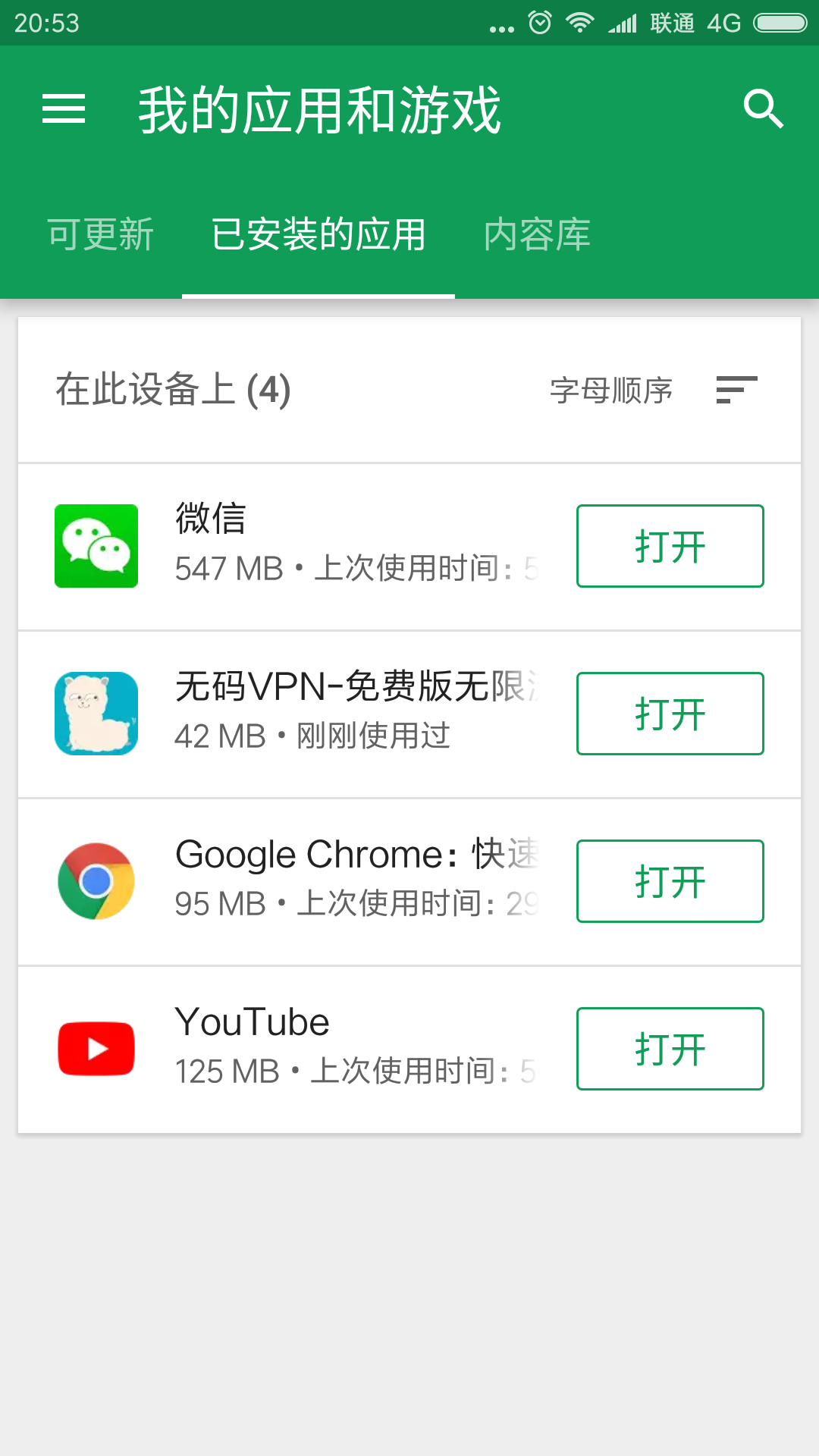Tap the YouTube app icon

[x=96, y=1048]
